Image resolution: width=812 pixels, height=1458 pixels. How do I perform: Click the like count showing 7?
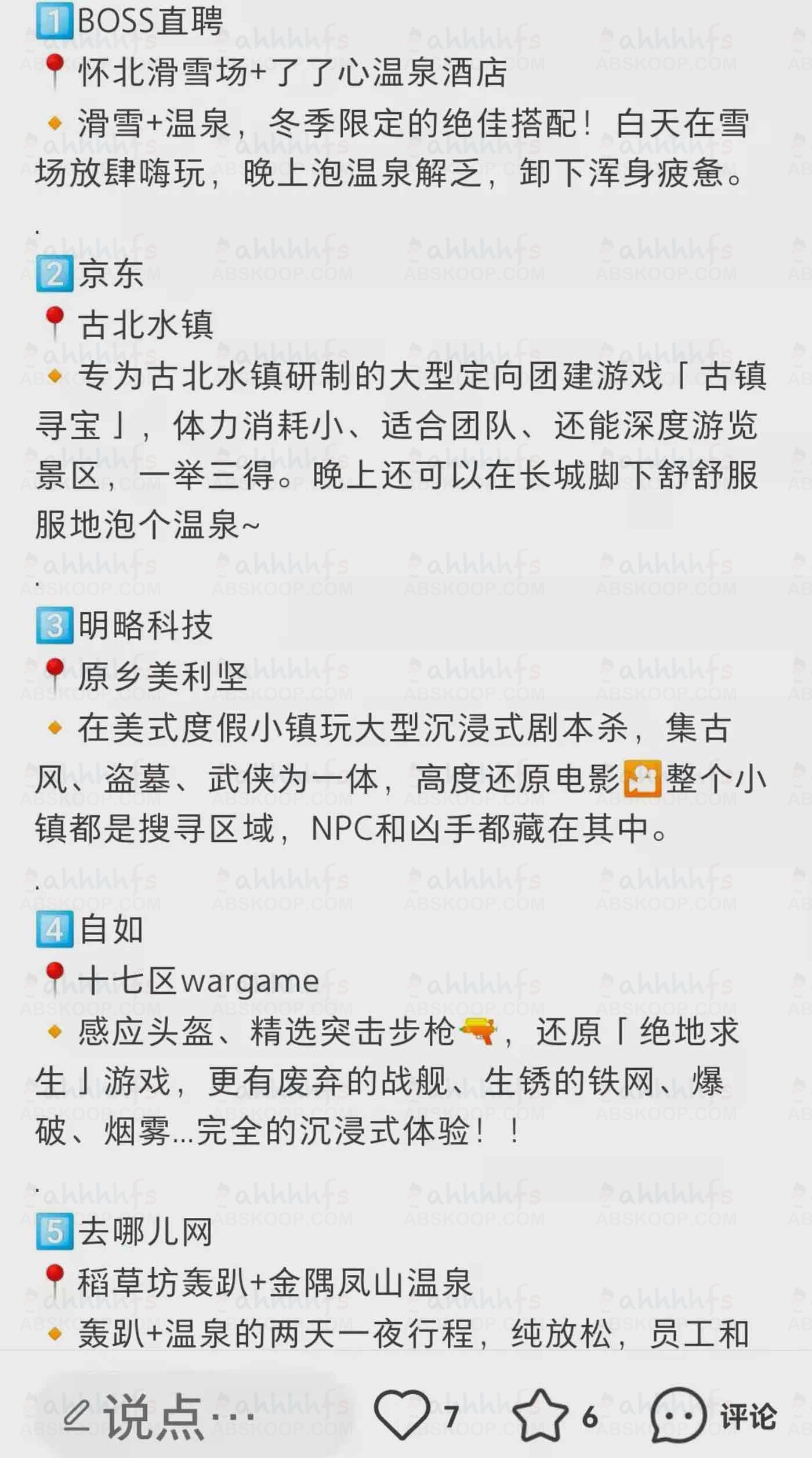(451, 1416)
